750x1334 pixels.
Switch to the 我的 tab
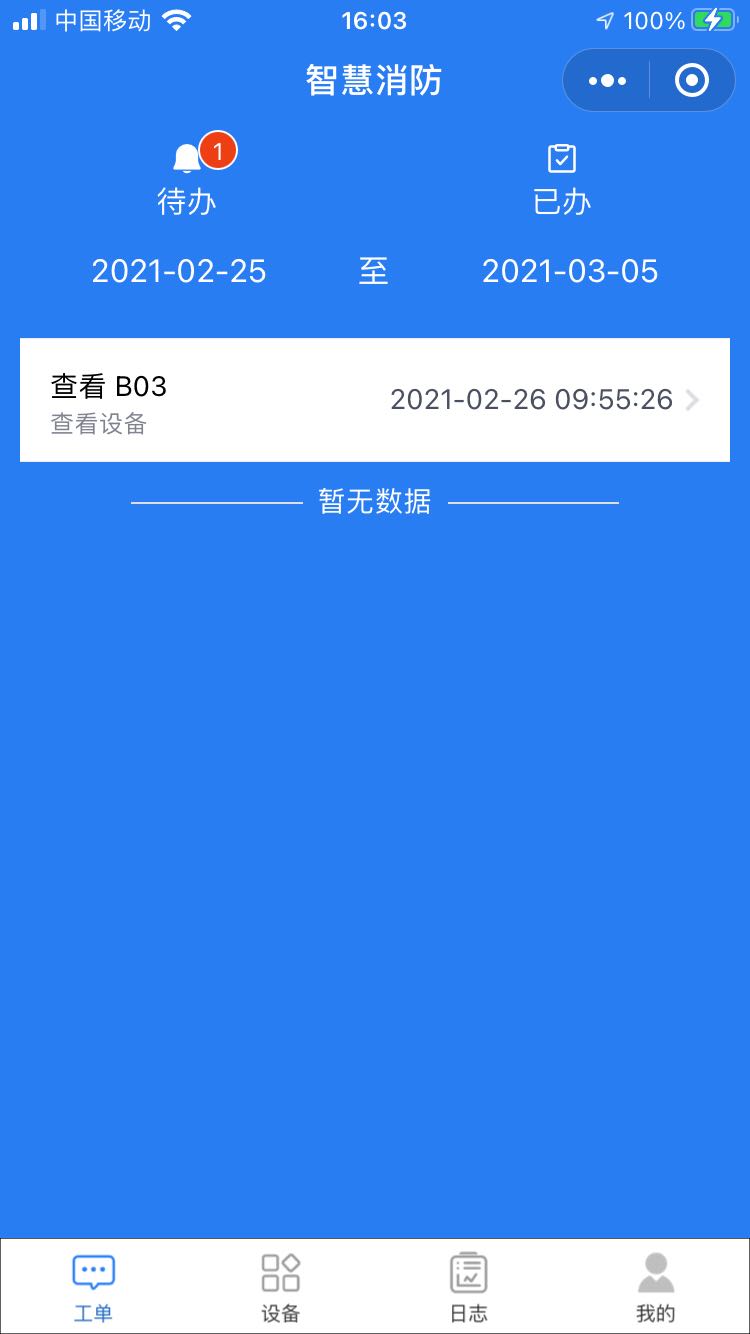tap(656, 1287)
